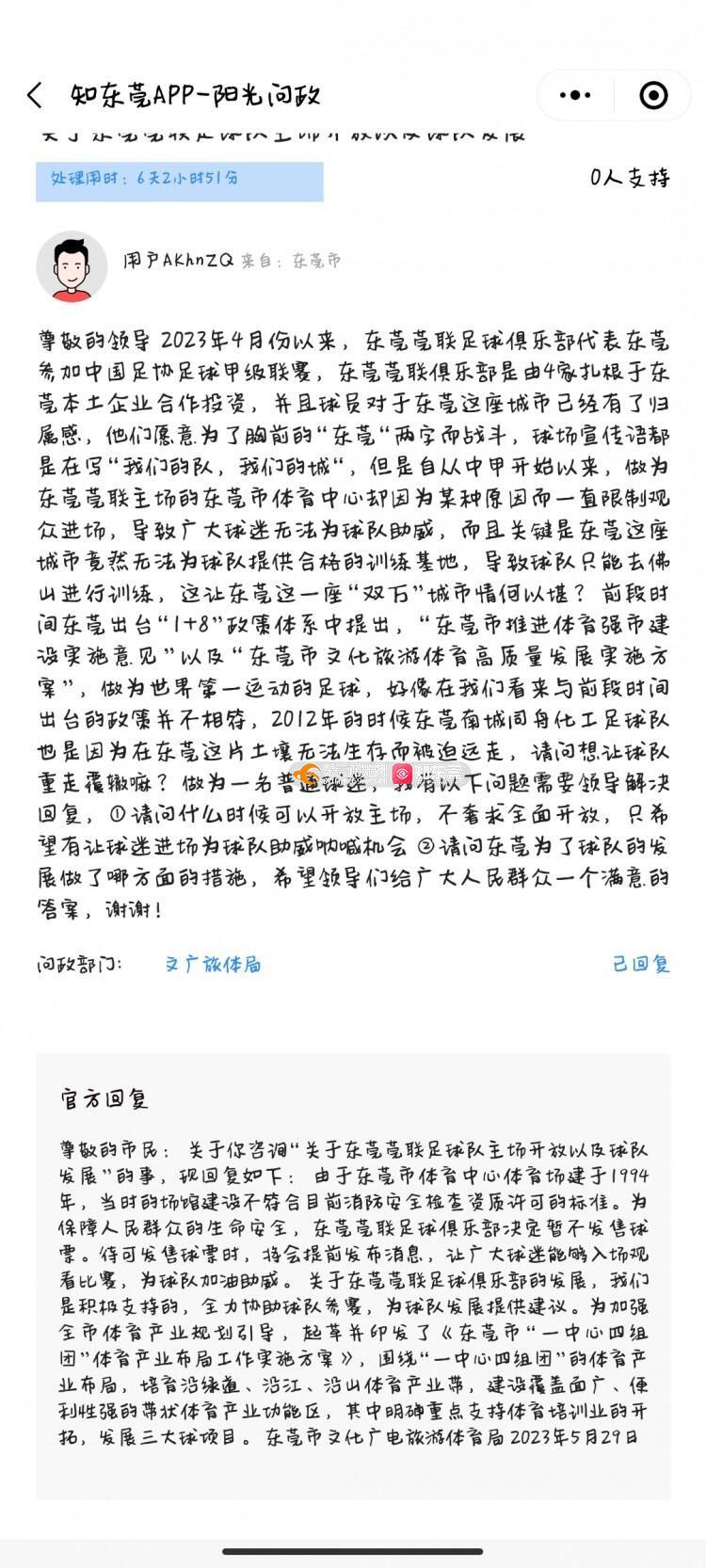The width and height of the screenshot is (706, 1568).
Task: Open the mini program three-dot menu
Action: [575, 95]
